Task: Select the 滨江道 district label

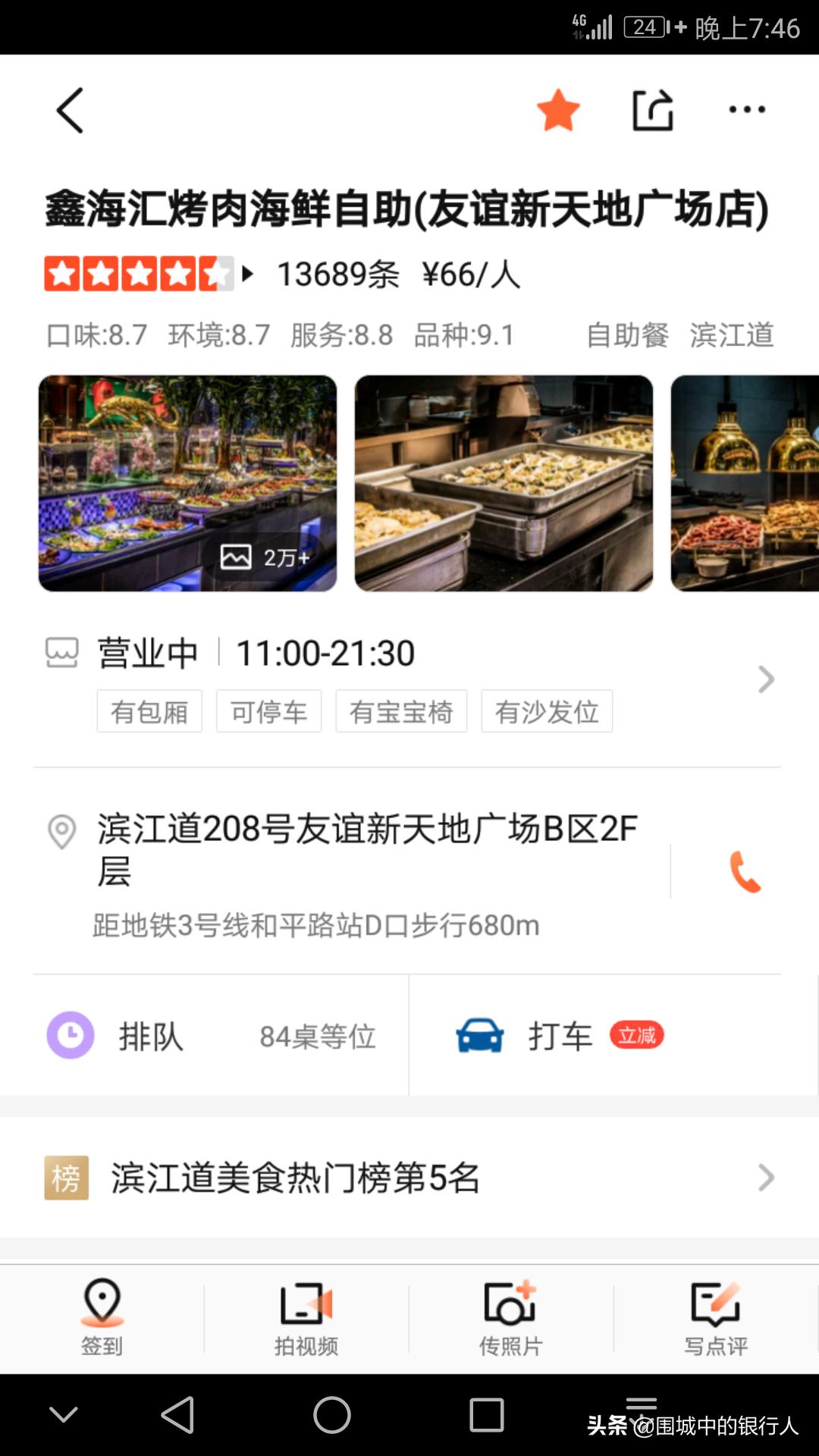Action: 732,336
